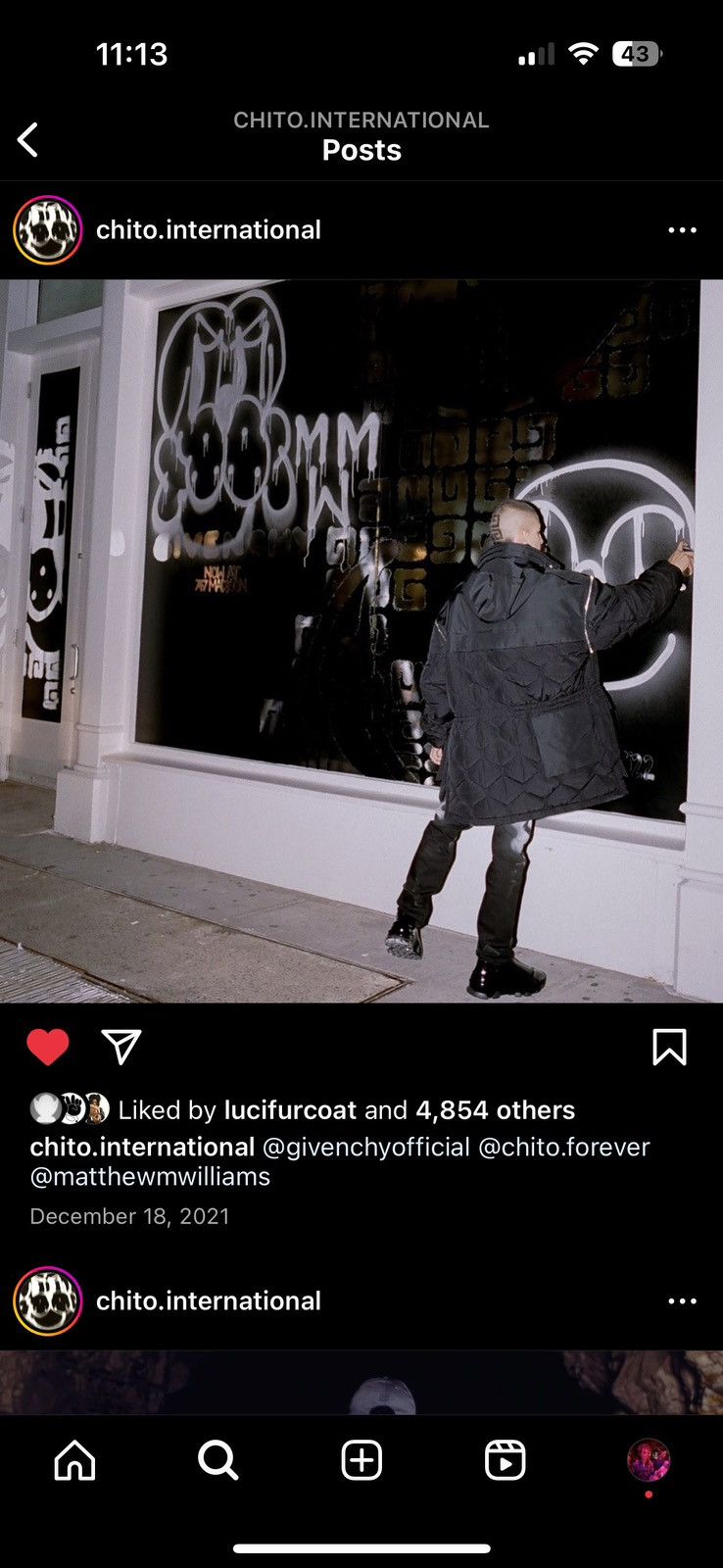Viewport: 723px width, 1568px height.
Task: View the list of 4,854 others who liked
Action: pyautogui.click(x=495, y=1110)
